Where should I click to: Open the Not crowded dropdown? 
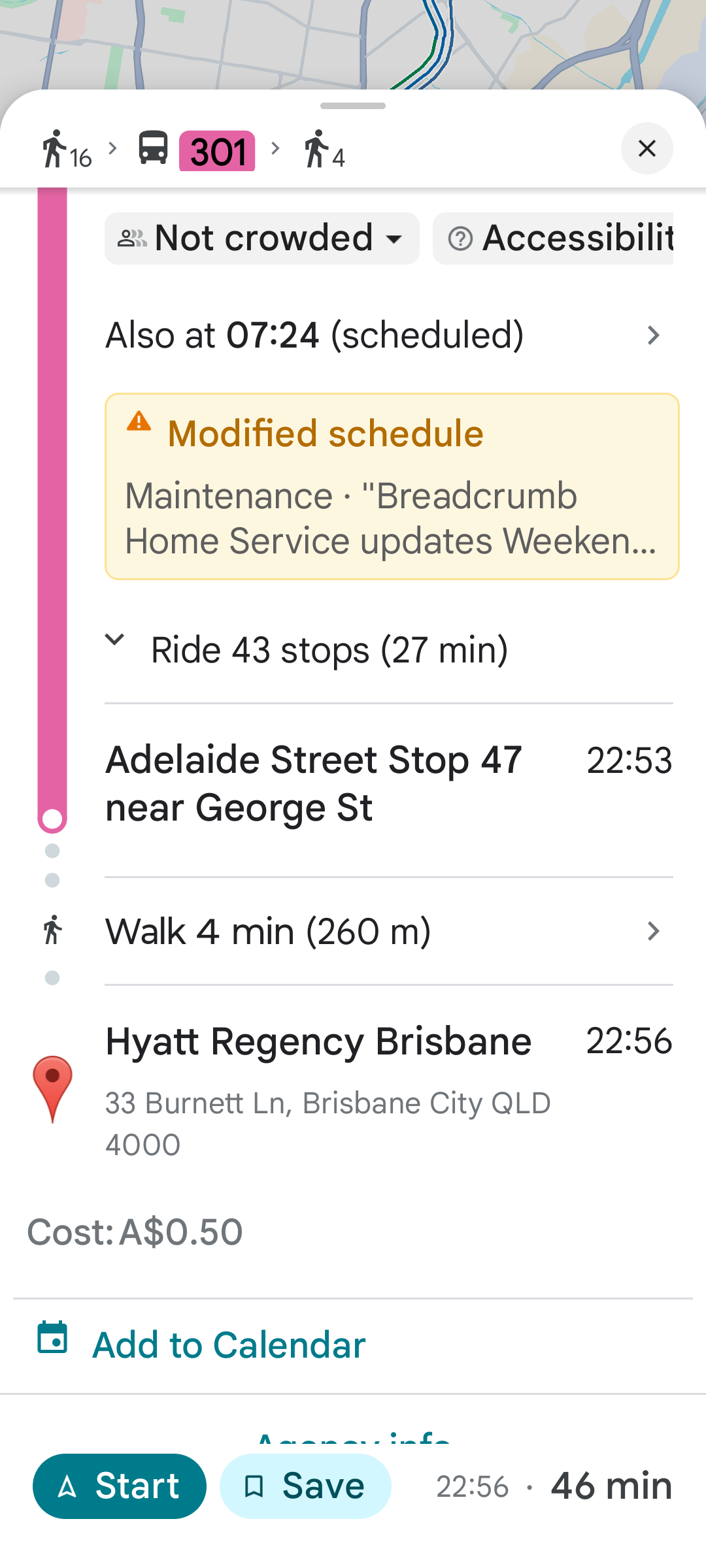(x=261, y=238)
